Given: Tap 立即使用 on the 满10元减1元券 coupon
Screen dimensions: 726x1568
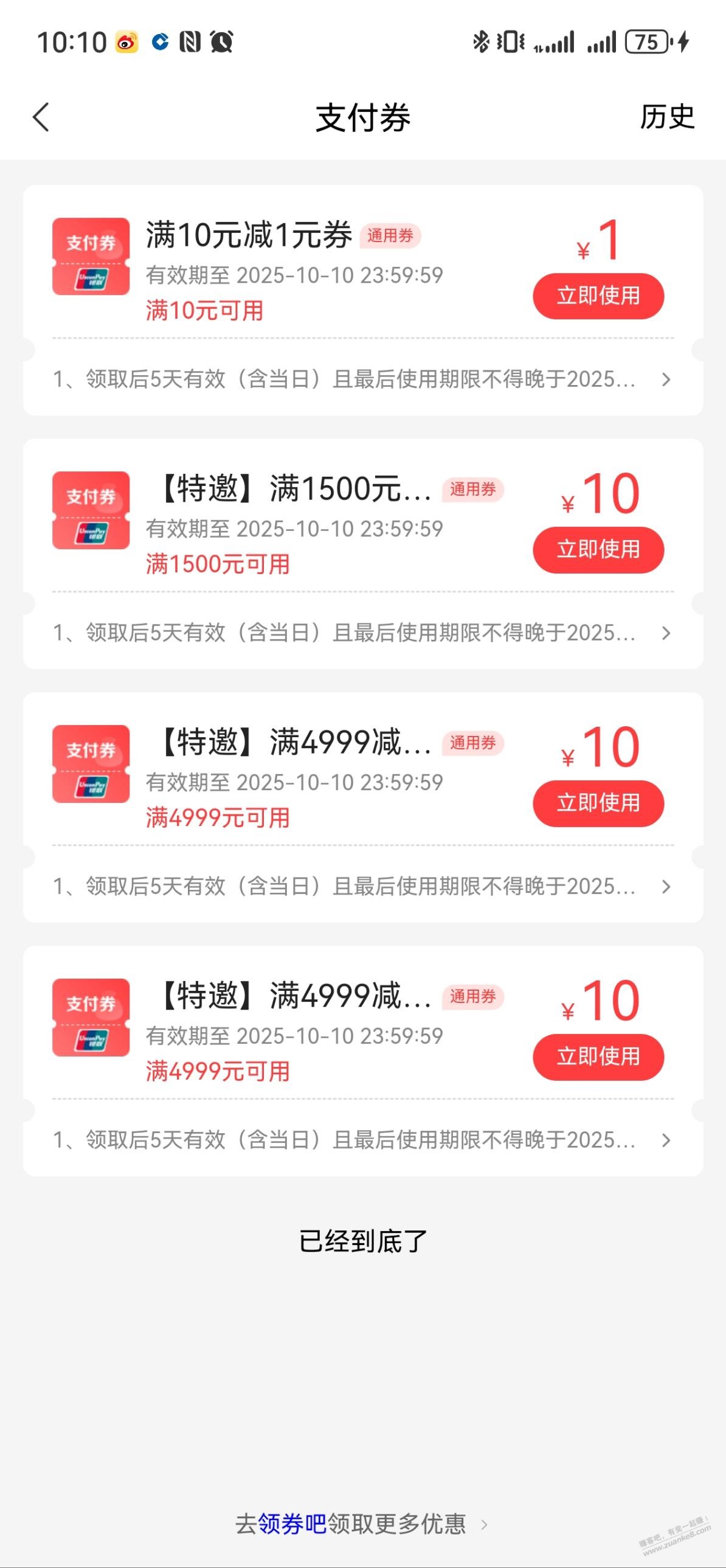Looking at the screenshot, I should click(598, 296).
